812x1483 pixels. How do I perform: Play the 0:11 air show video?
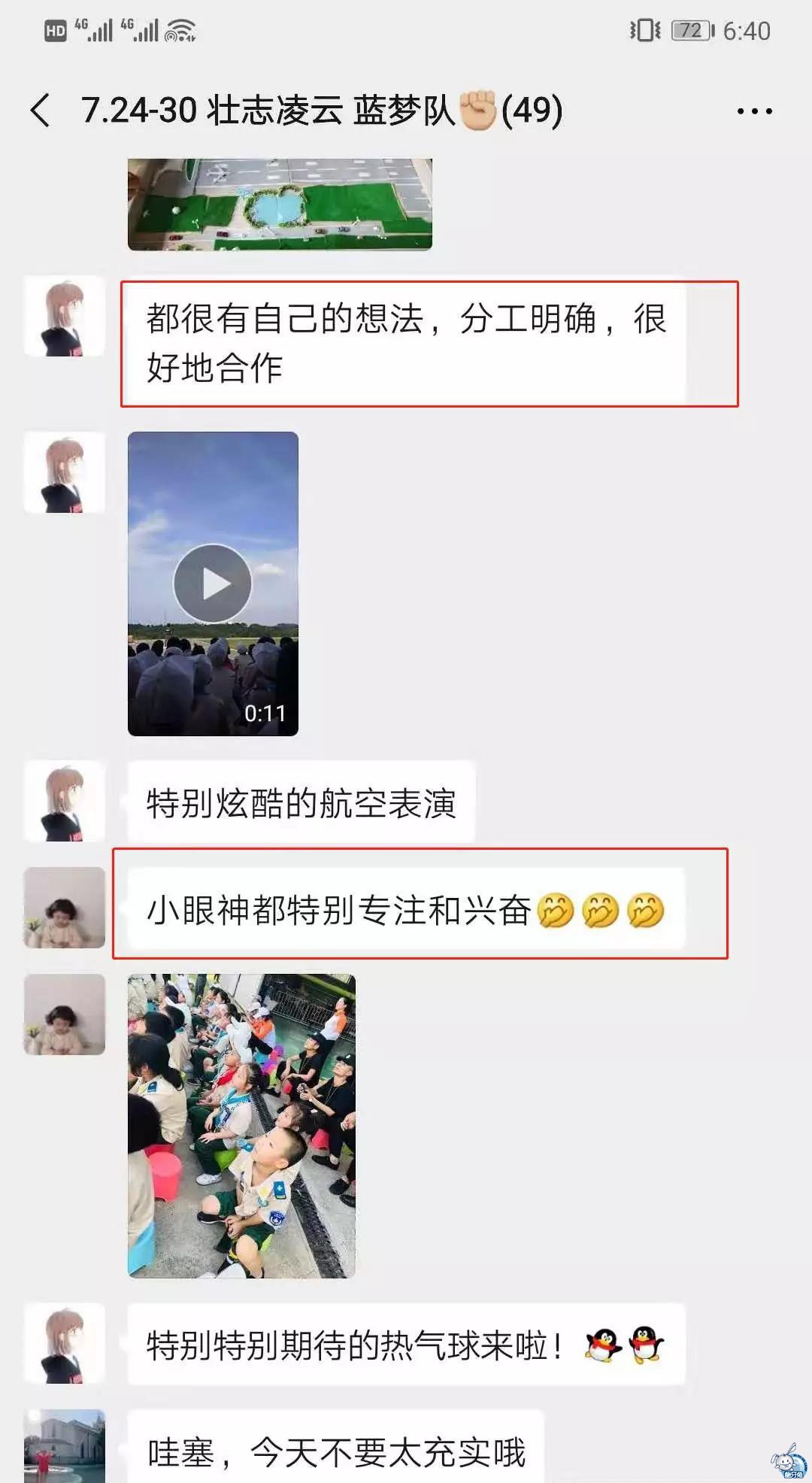point(213,584)
